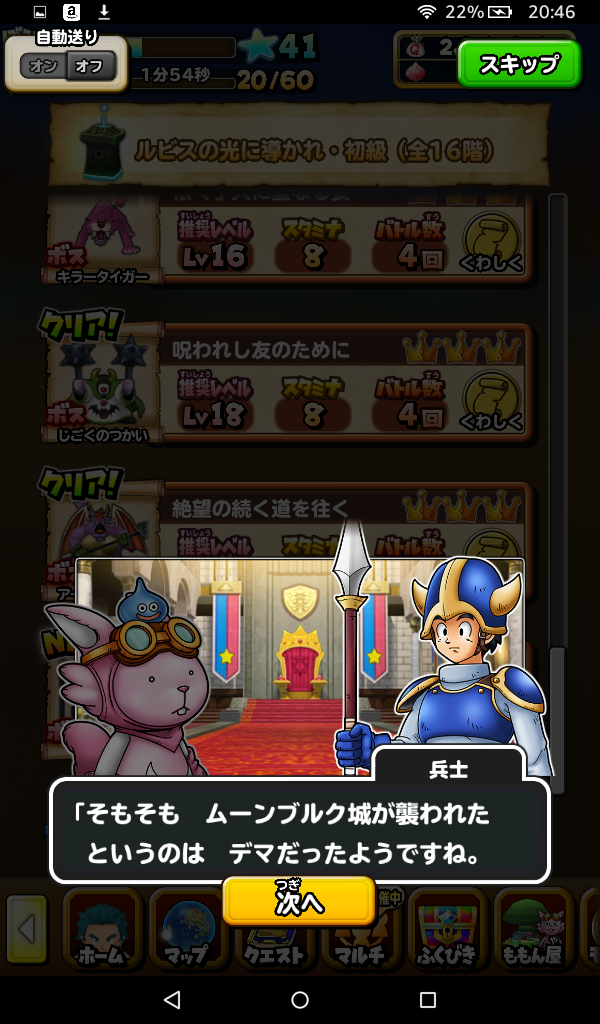
Task: Tap the Android home button
Action: tap(299, 999)
